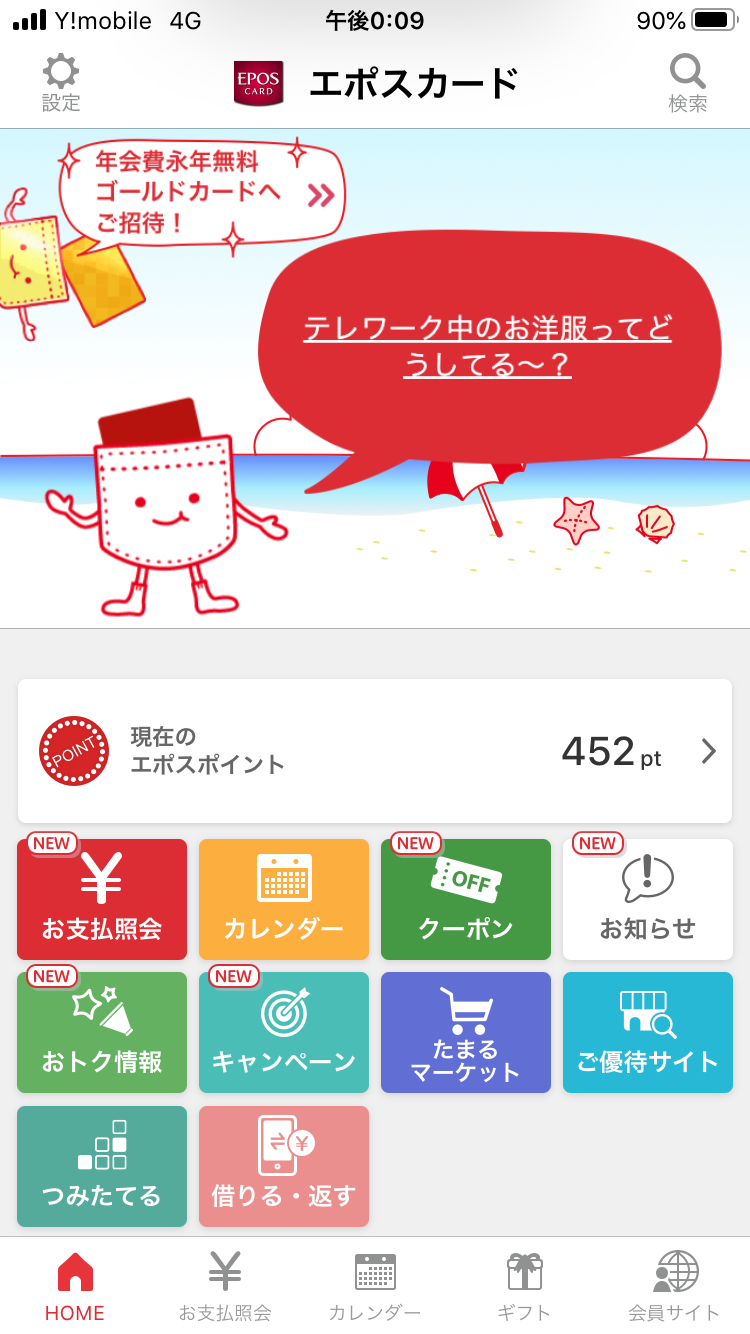Open the キャンペーン tile
The image size is (750, 1334).
click(284, 1032)
